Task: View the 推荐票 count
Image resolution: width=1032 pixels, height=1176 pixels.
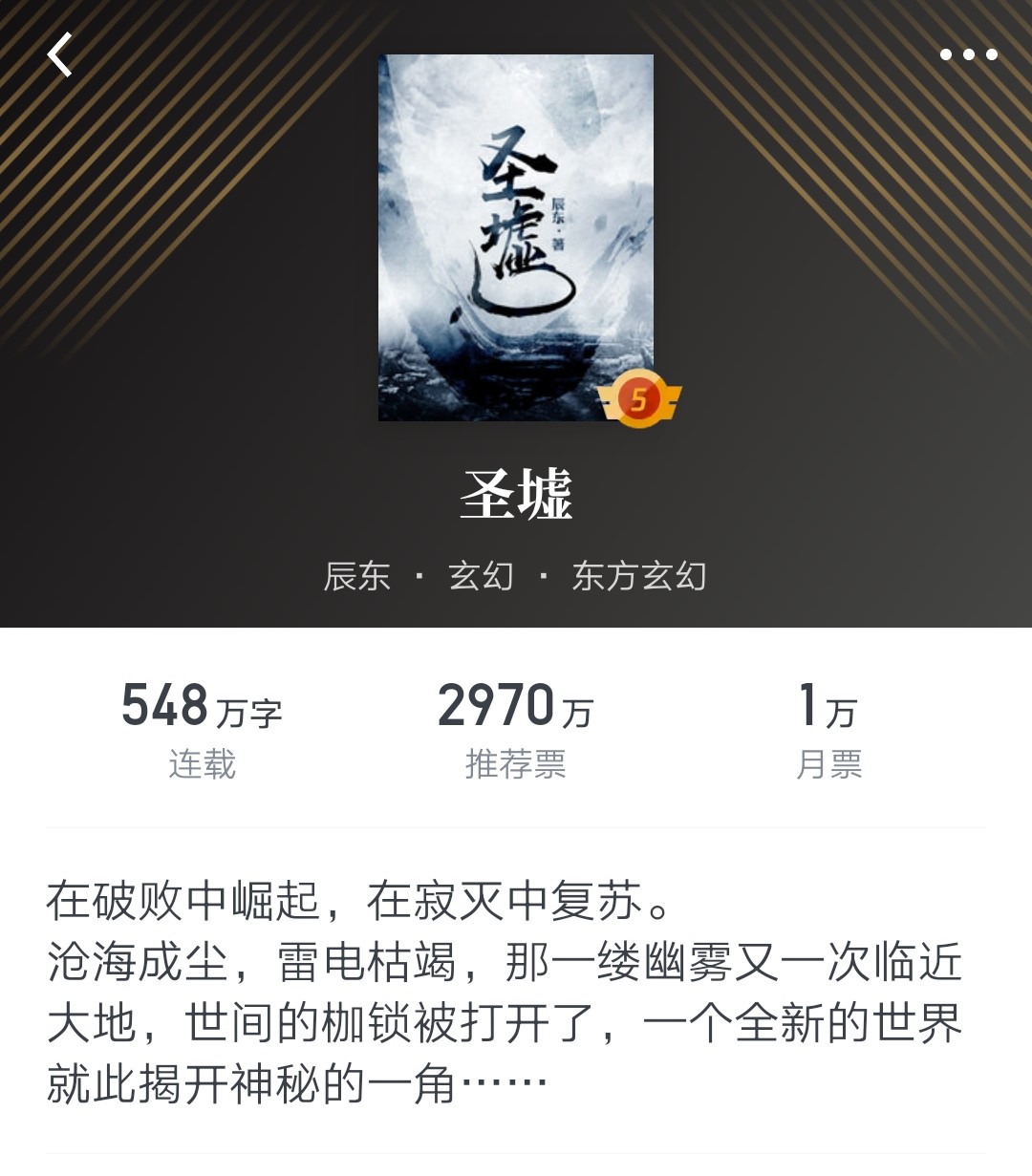Action: click(515, 730)
